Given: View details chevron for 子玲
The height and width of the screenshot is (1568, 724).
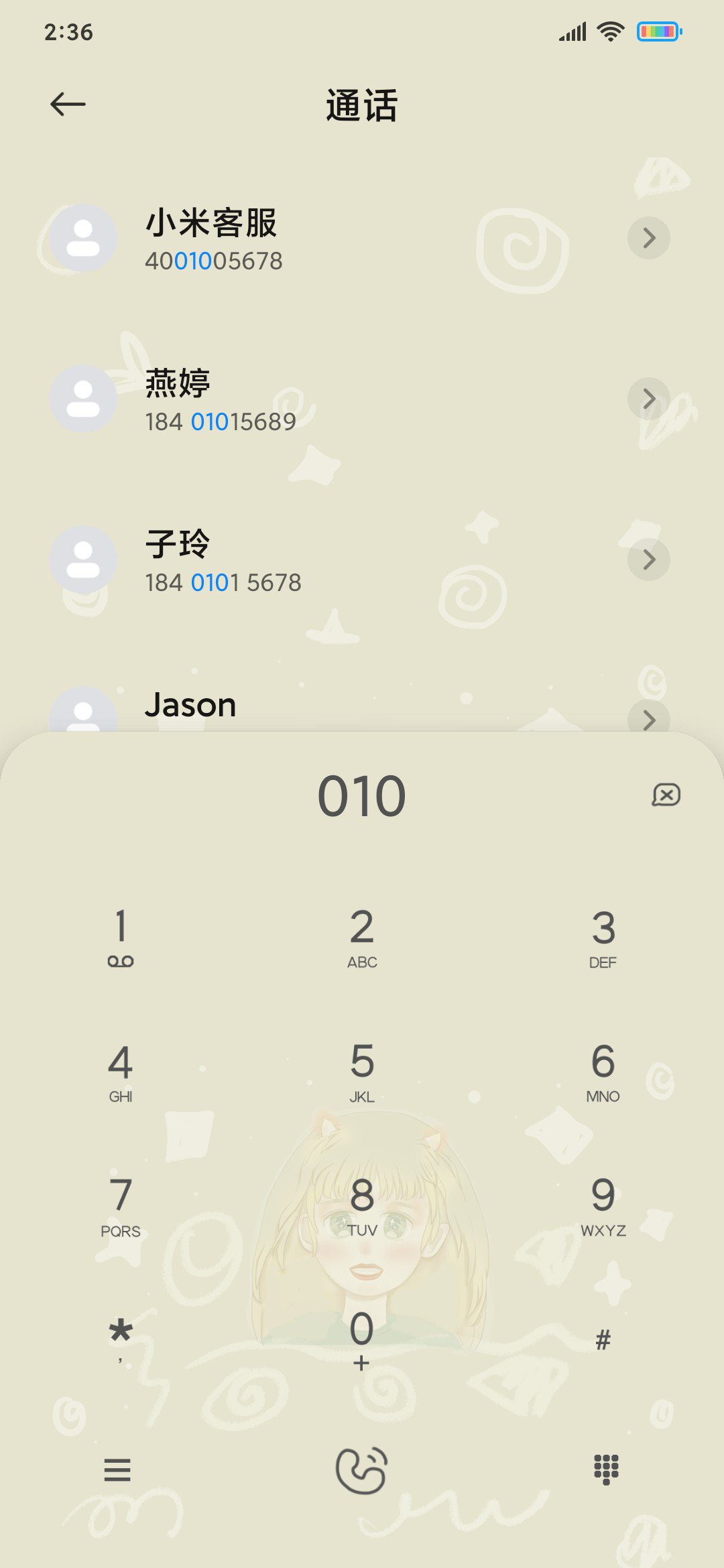Looking at the screenshot, I should point(648,560).
